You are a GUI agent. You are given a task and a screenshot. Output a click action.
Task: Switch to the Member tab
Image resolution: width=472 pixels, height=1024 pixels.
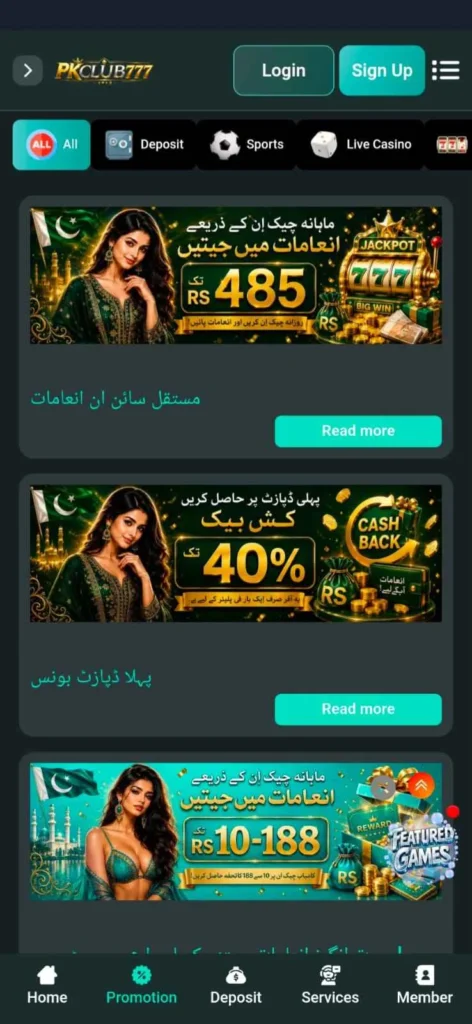click(x=424, y=985)
